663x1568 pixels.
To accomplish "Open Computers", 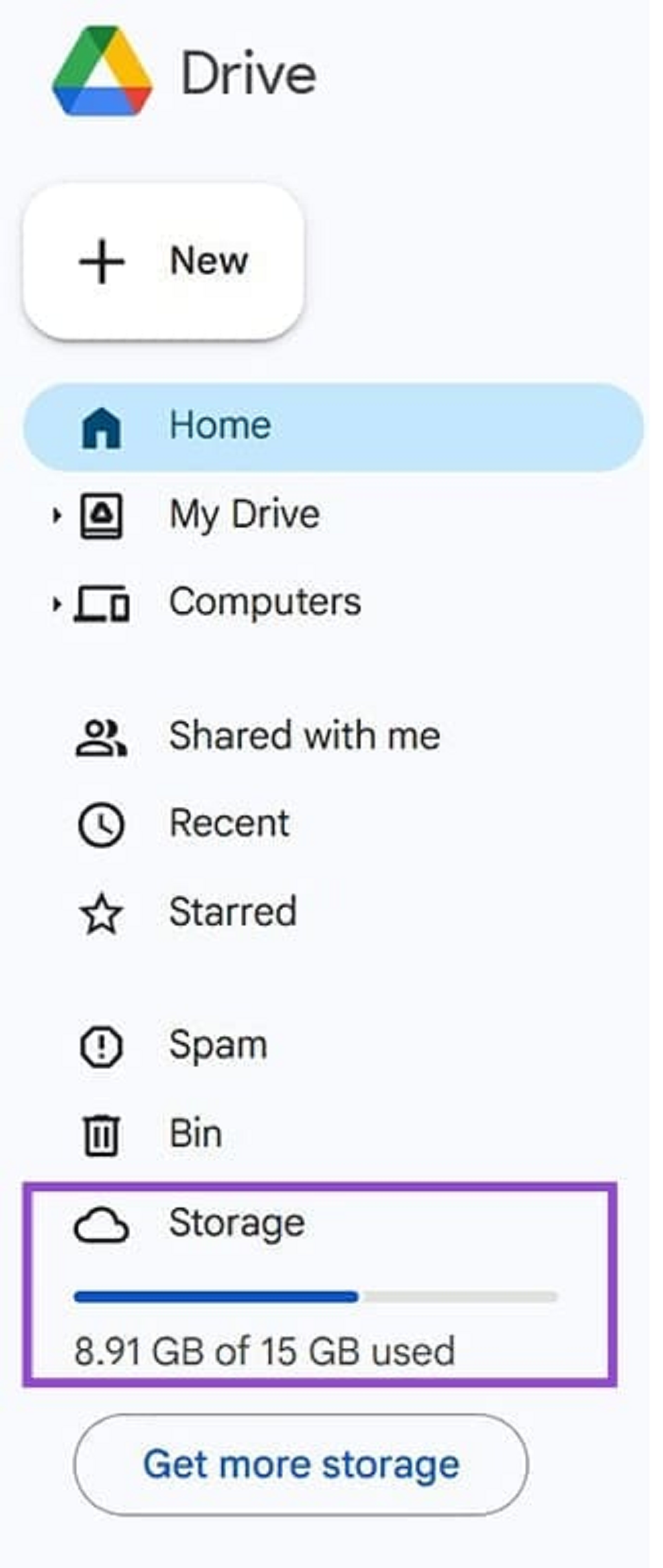I will (264, 602).
